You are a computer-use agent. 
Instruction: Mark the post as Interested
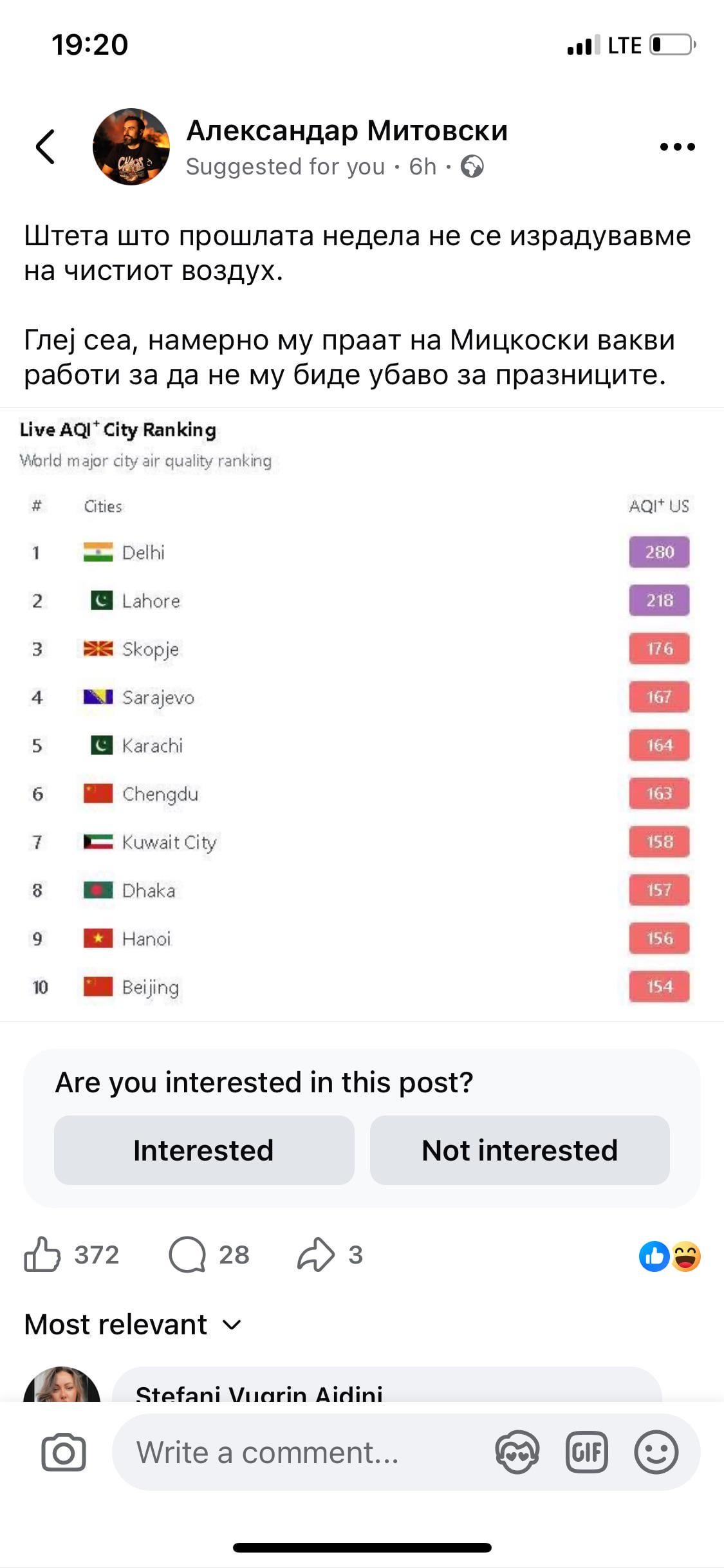203,1150
